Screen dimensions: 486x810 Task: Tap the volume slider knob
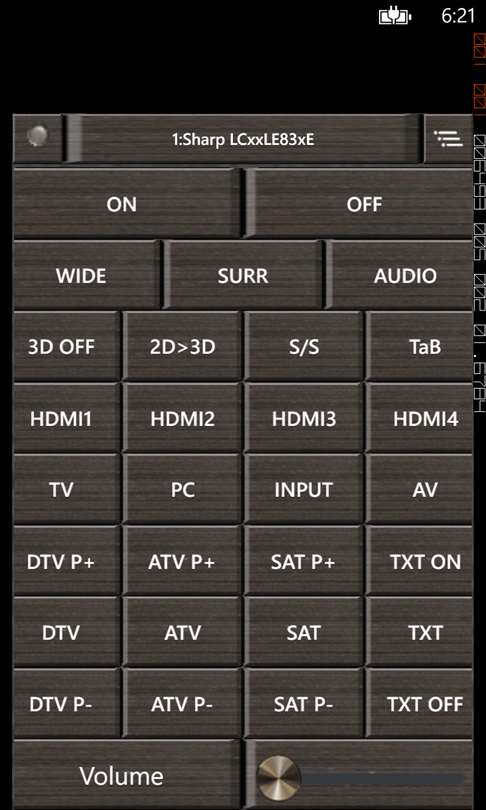click(x=279, y=778)
